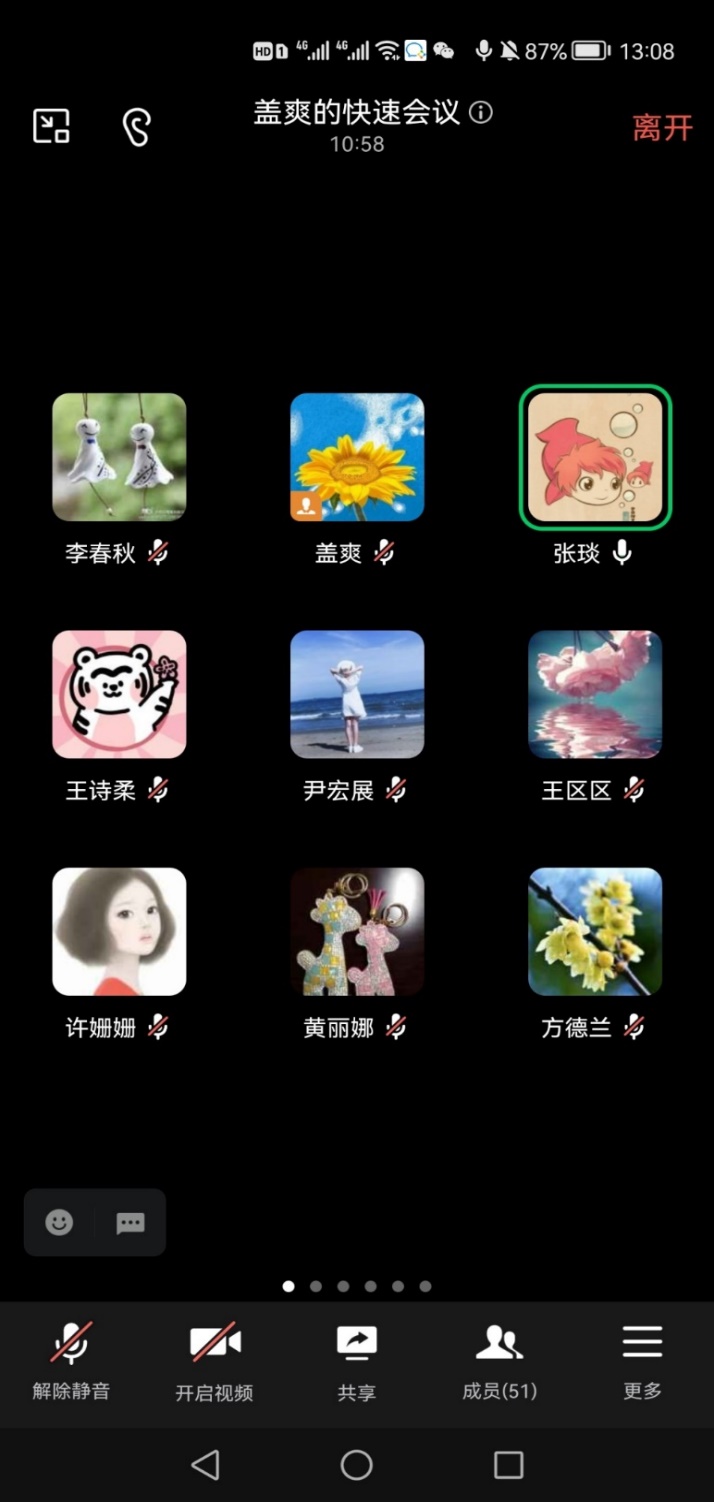Go to the home screen

357,1465
